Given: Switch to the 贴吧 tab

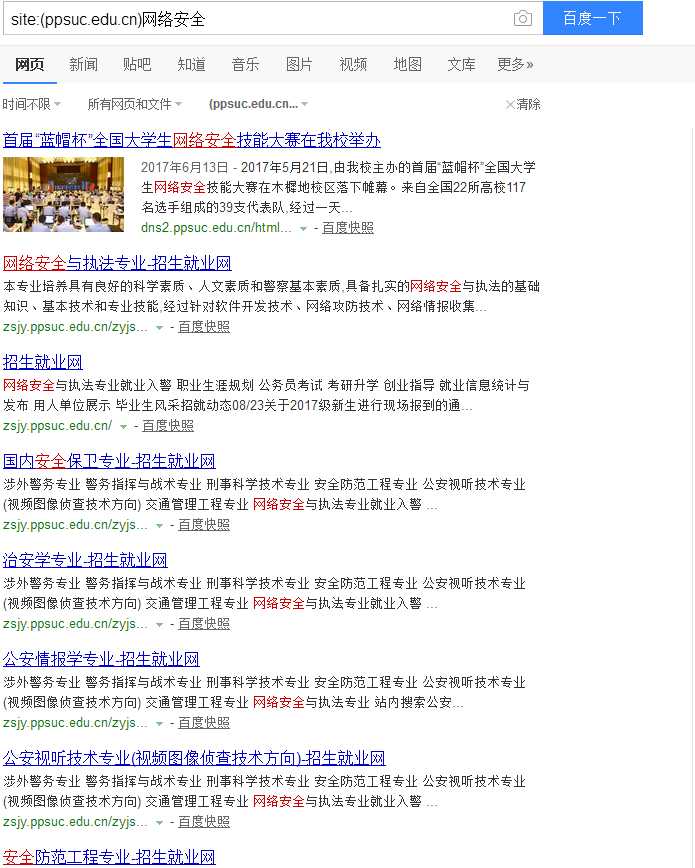Looking at the screenshot, I should tap(137, 64).
